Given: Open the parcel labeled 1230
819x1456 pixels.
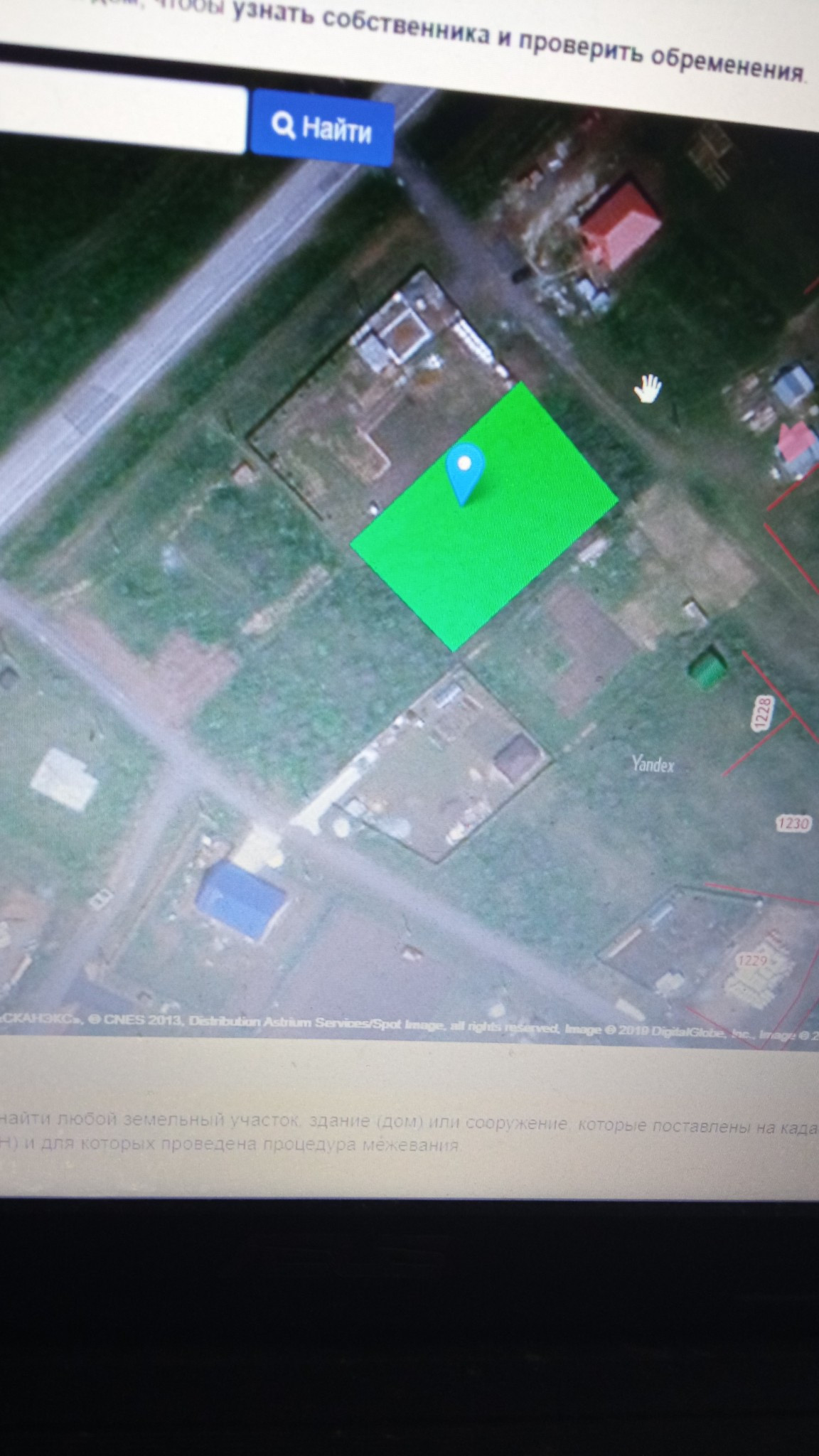Looking at the screenshot, I should (793, 823).
